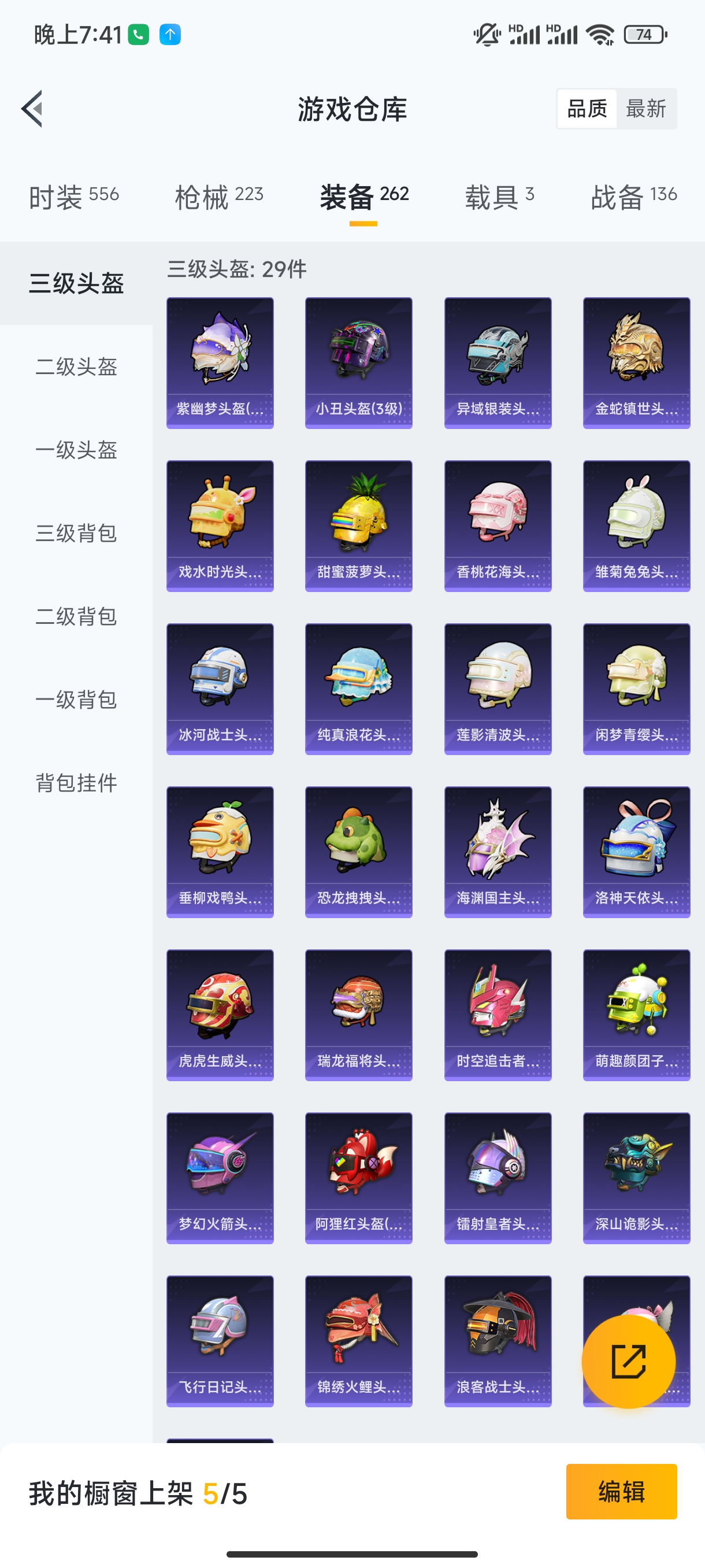Select 一级头盔 in the side menu

click(76, 450)
